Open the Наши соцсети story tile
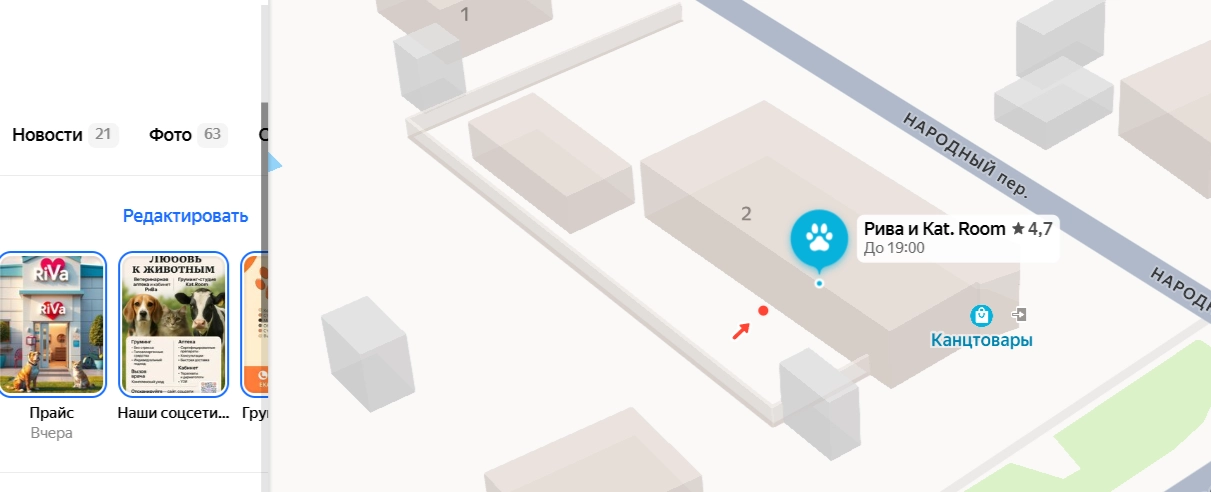This screenshot has height=492, width=1211. click(174, 324)
